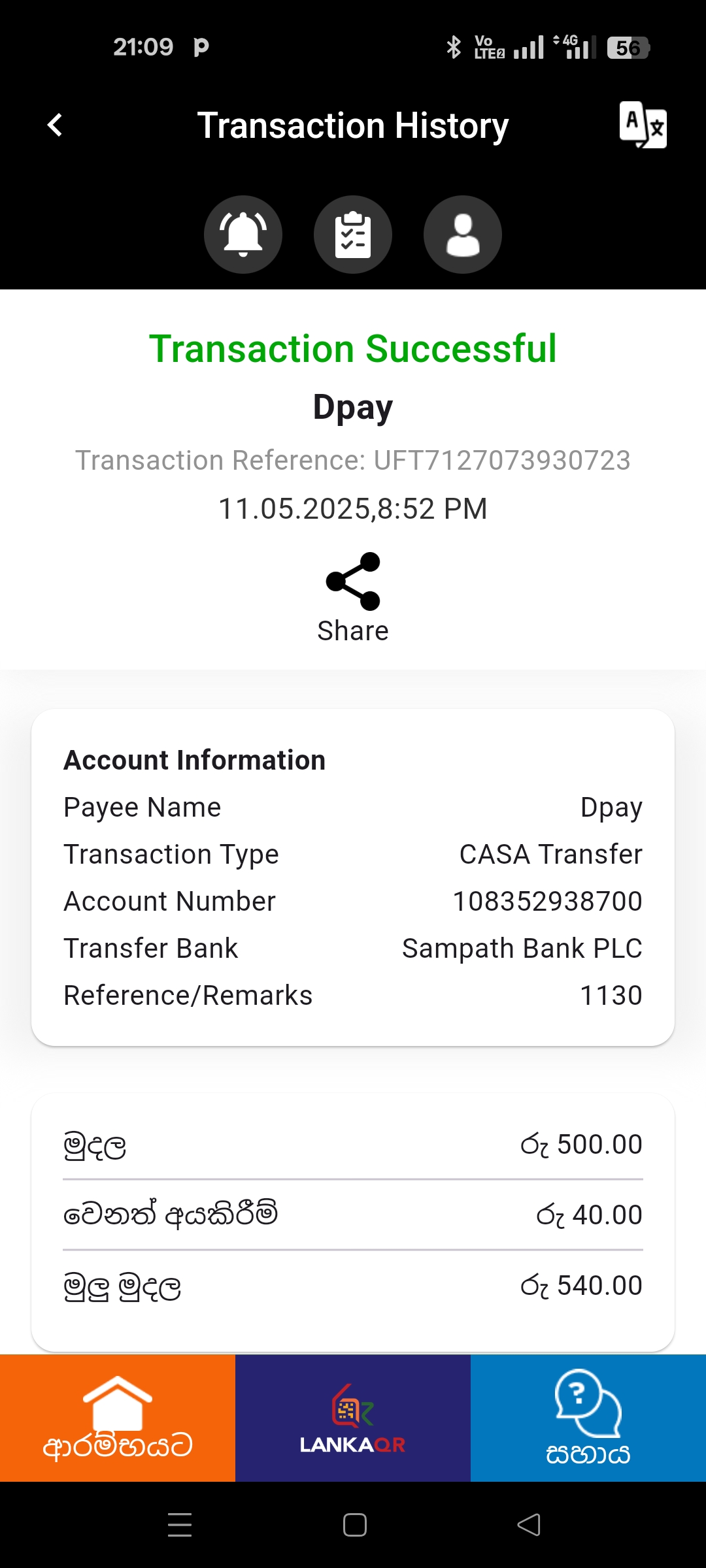This screenshot has width=706, height=1568.
Task: Open the LANKAQR payment tab
Action: (x=353, y=1418)
